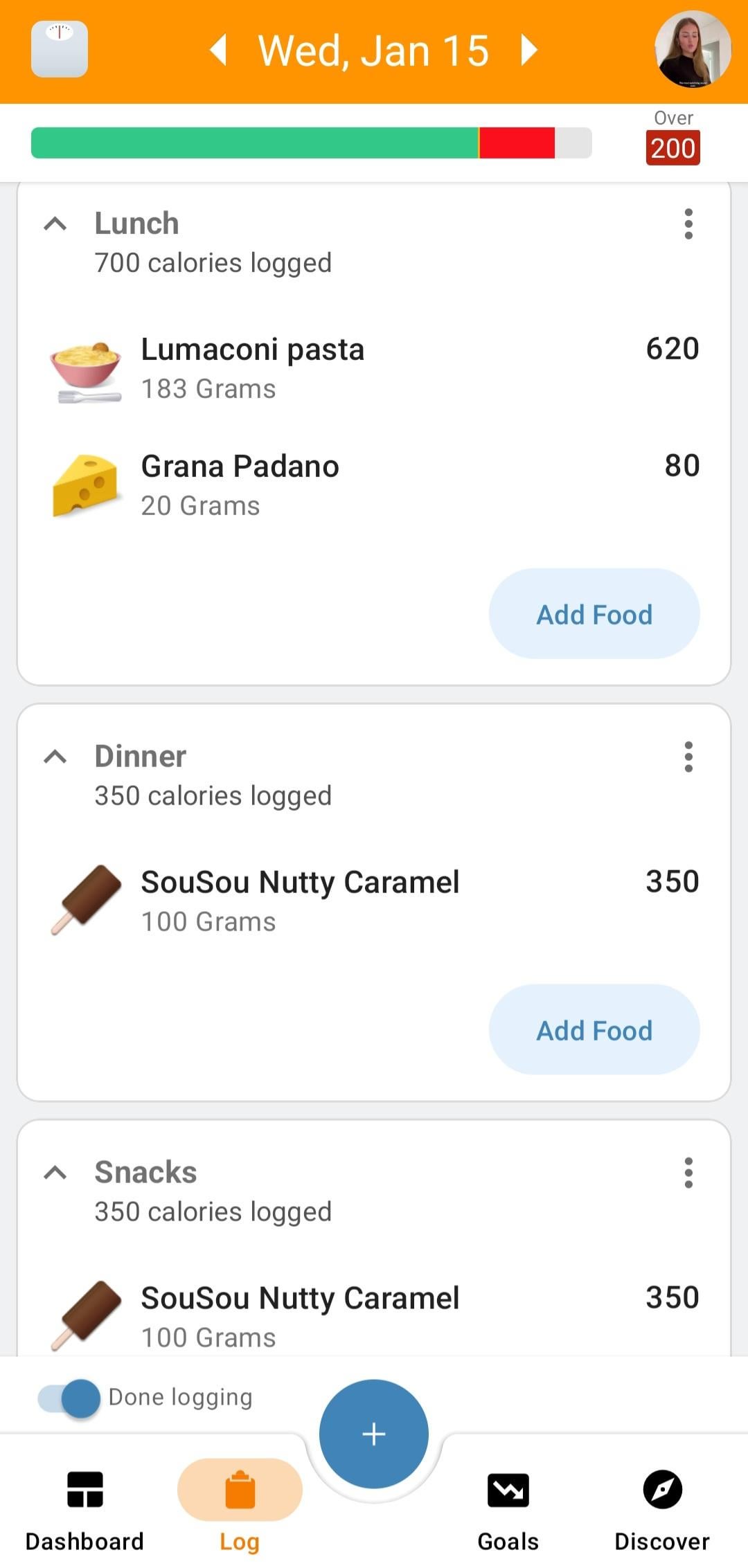Collapse the Lunch section

click(55, 224)
